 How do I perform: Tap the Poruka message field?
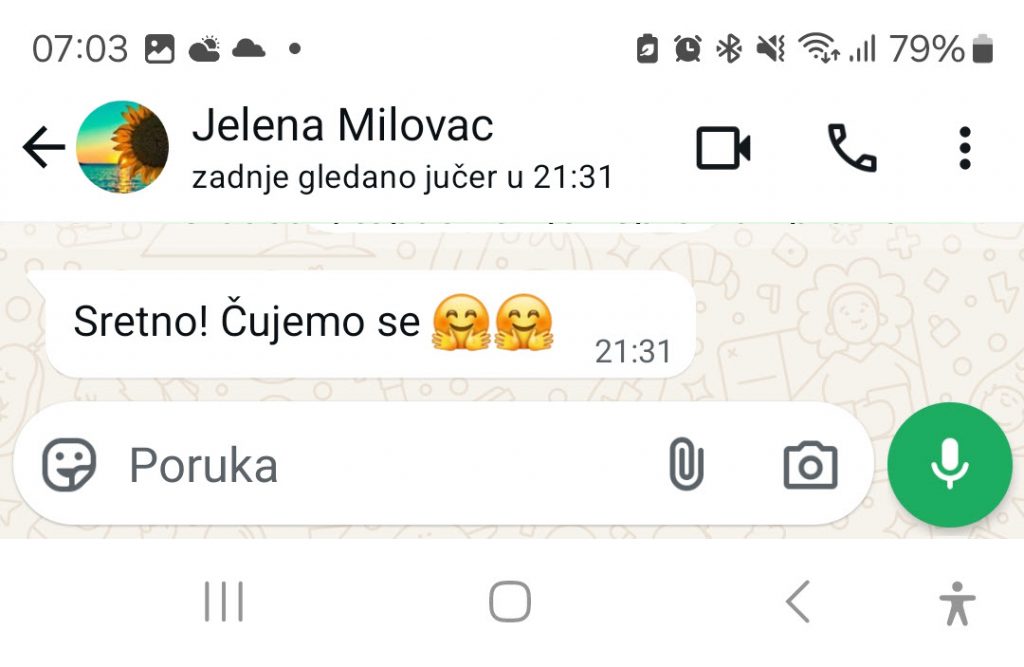click(380, 465)
